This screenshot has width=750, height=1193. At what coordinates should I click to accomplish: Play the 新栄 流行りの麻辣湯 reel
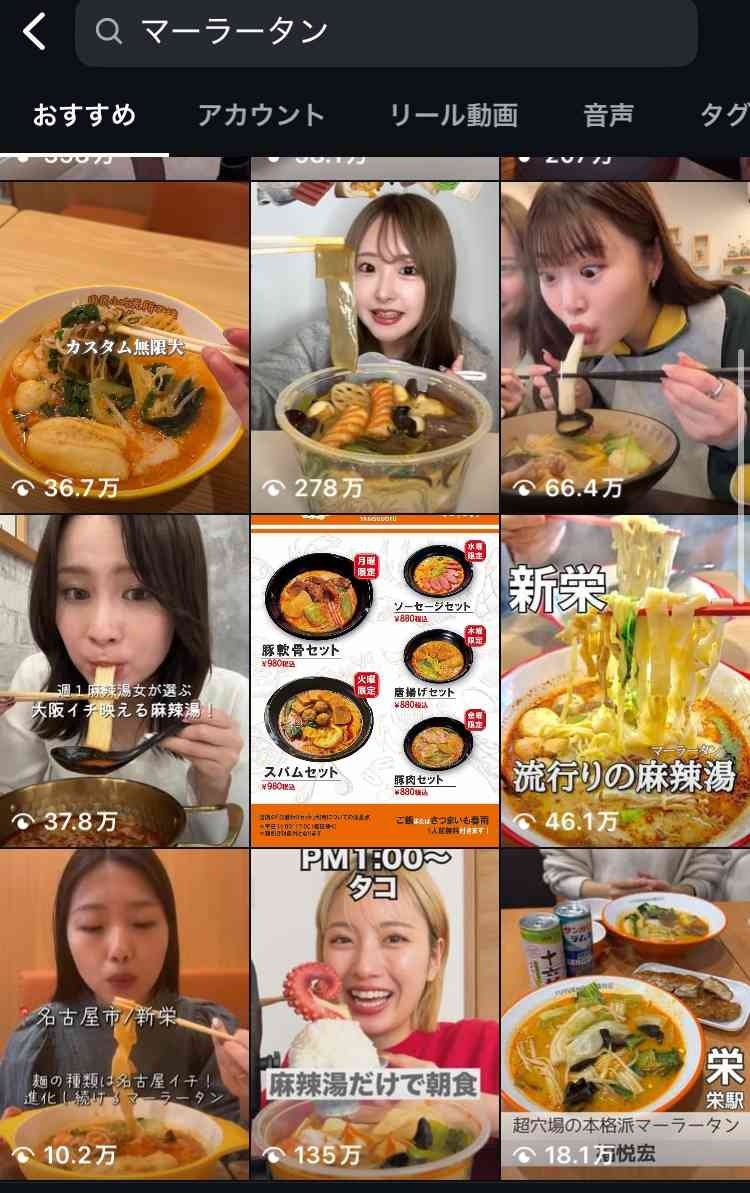pos(625,680)
